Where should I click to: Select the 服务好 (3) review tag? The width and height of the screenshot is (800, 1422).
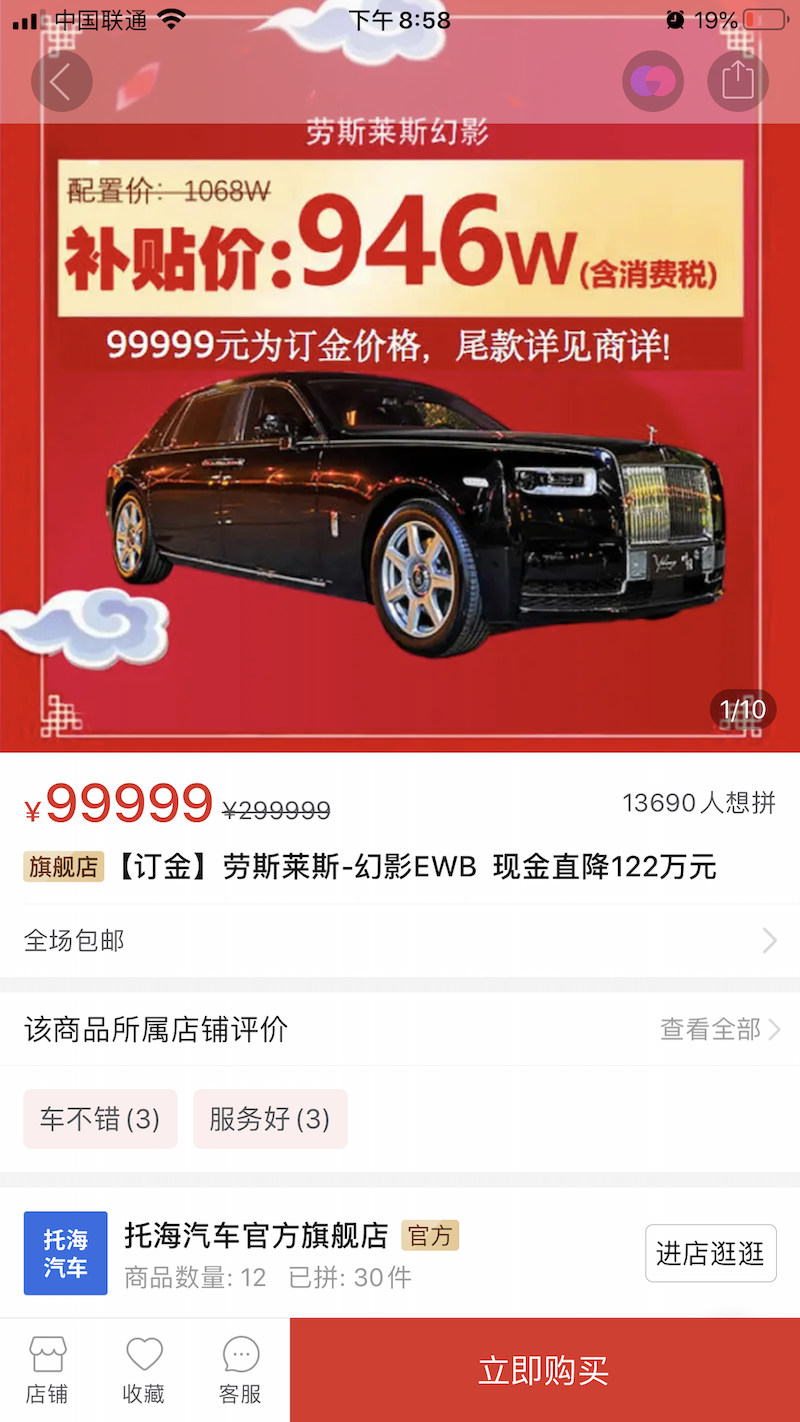(270, 1119)
